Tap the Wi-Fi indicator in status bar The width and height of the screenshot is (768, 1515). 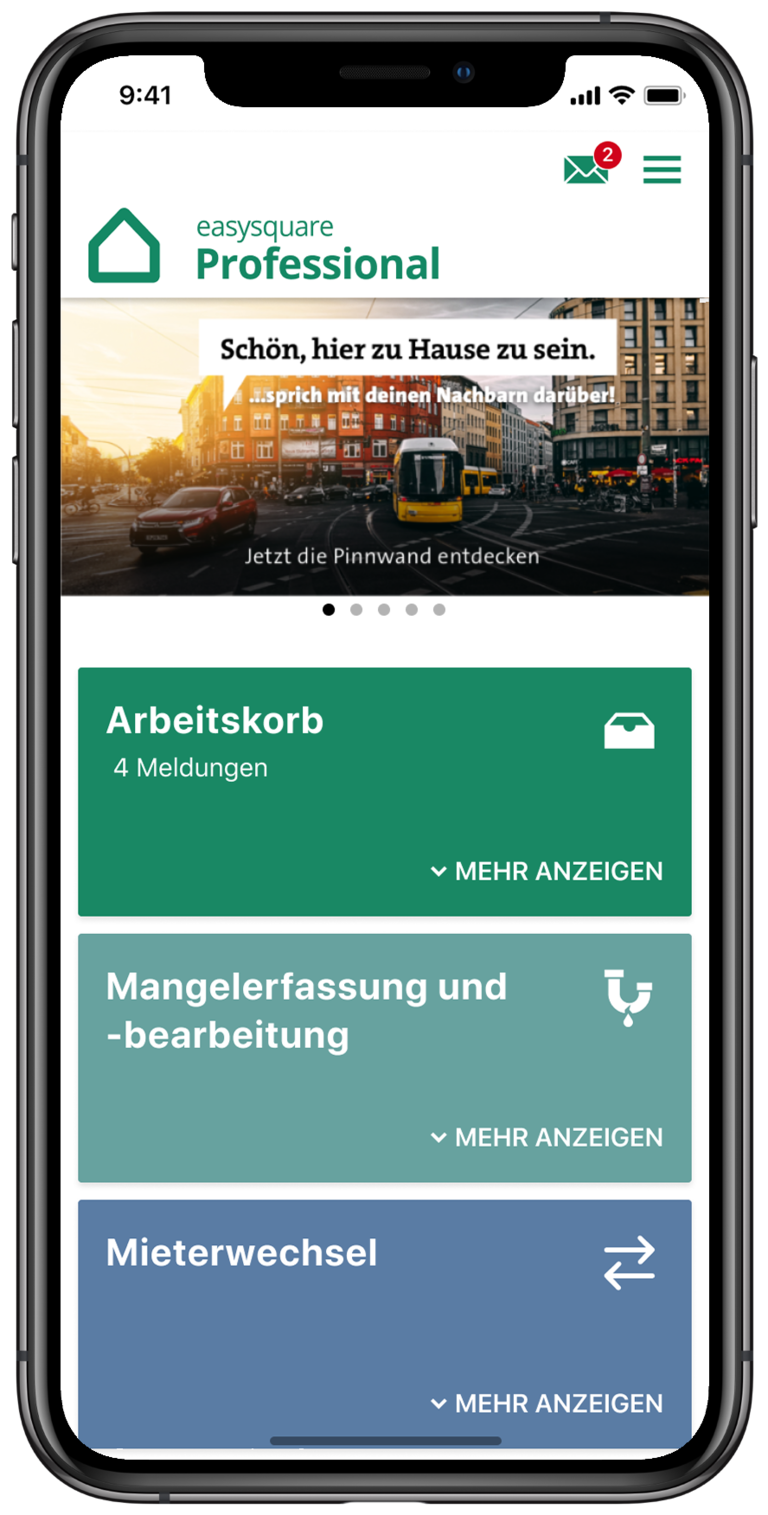click(x=620, y=94)
